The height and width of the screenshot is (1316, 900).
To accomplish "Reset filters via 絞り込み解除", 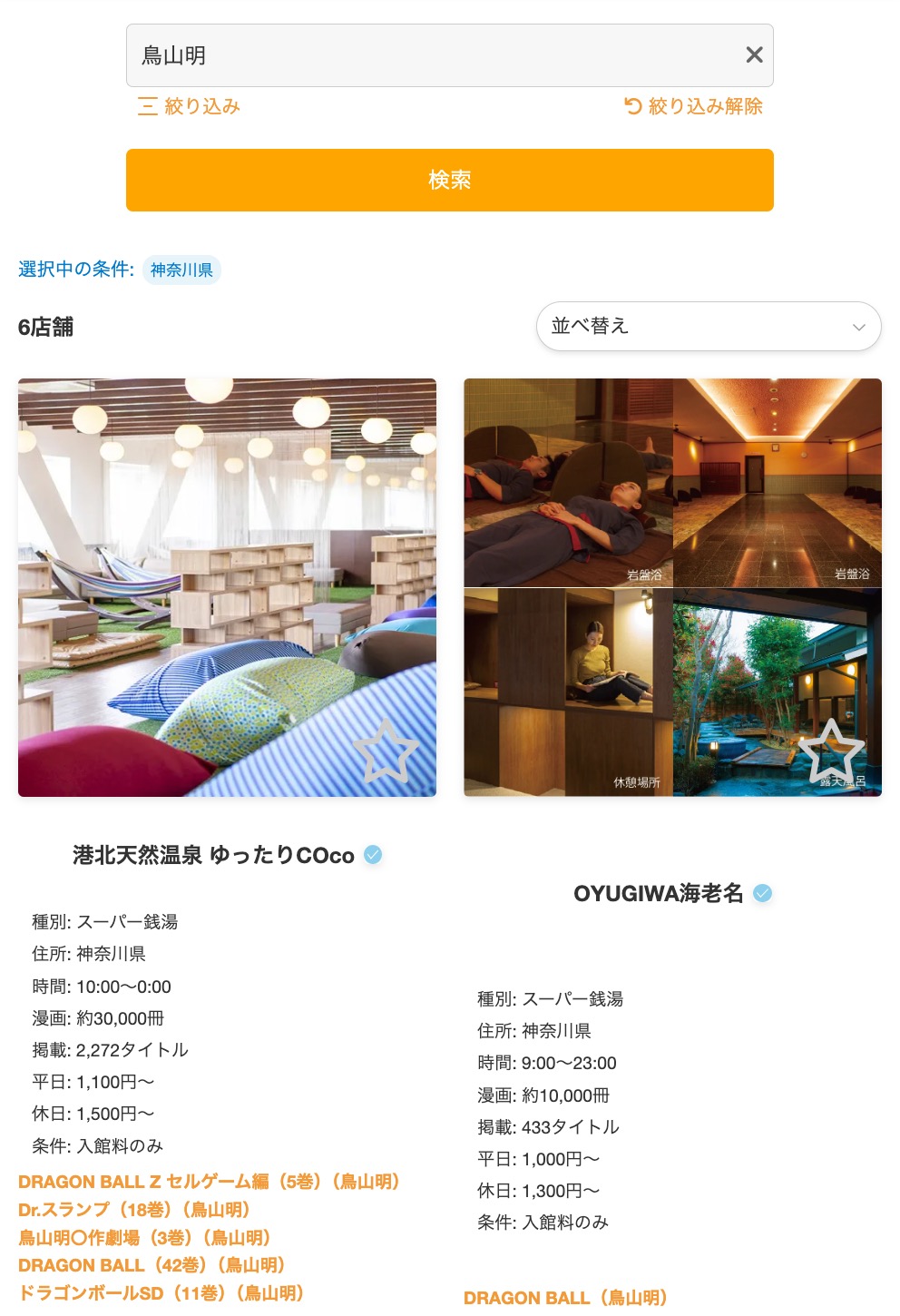I will (x=693, y=106).
